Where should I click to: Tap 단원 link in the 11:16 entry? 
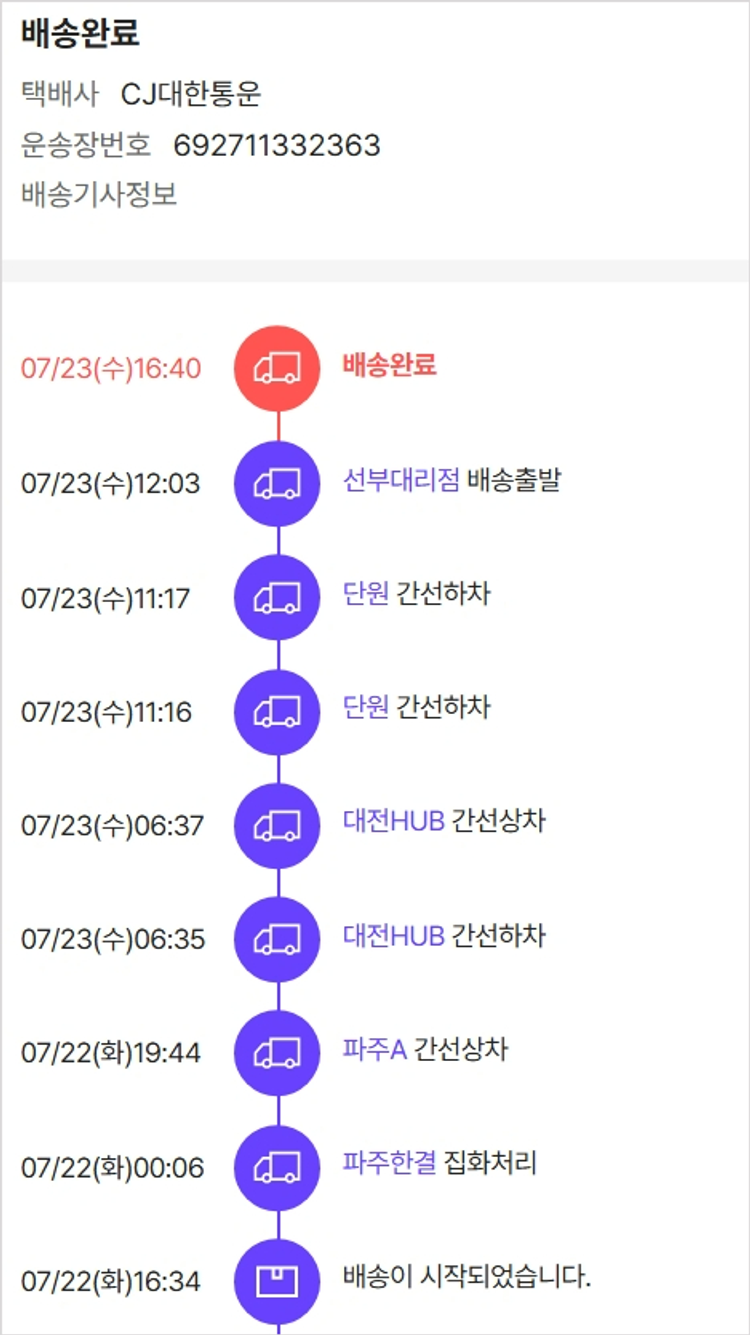point(365,709)
